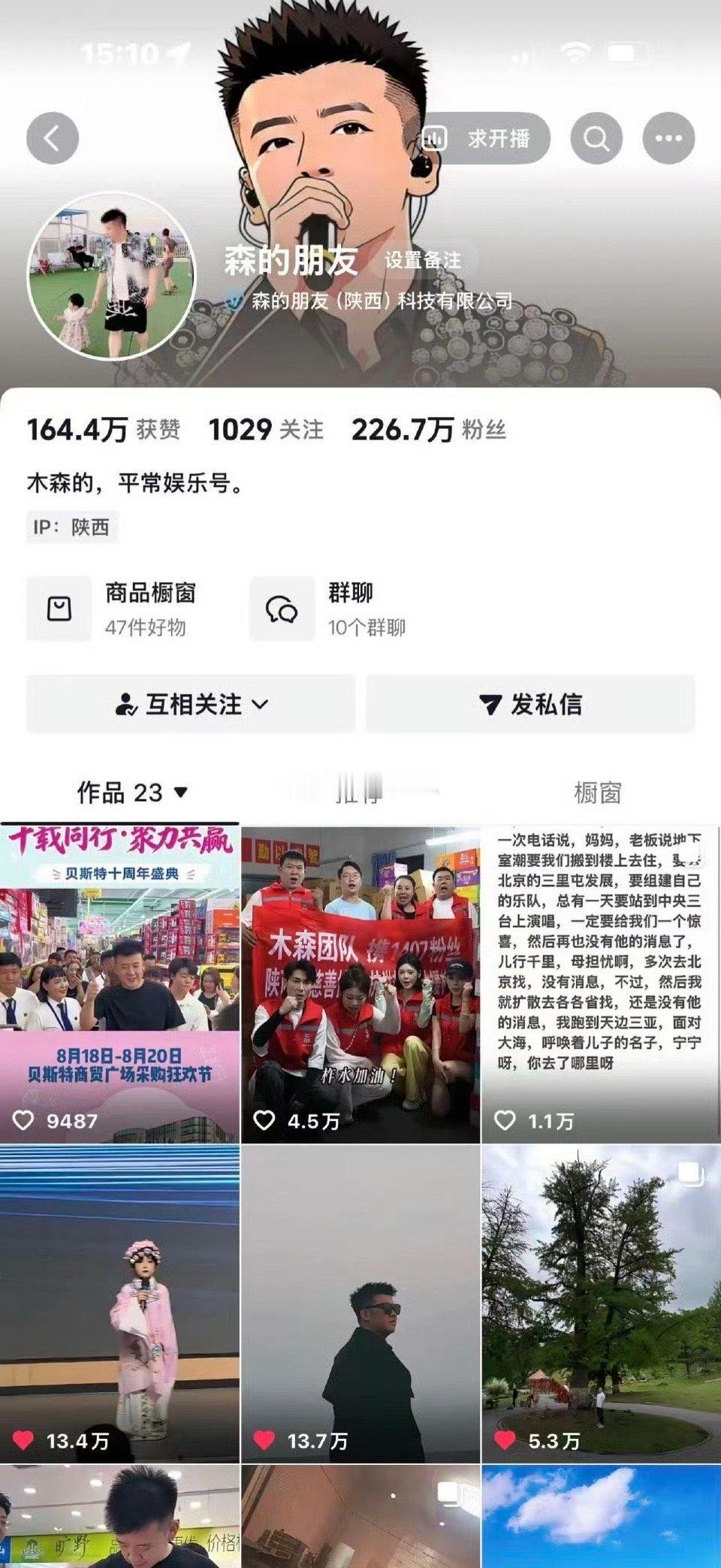This screenshot has height=1568, width=721.
Task: Open the sunglasses man video with 13.7万 likes
Action: click(360, 1304)
